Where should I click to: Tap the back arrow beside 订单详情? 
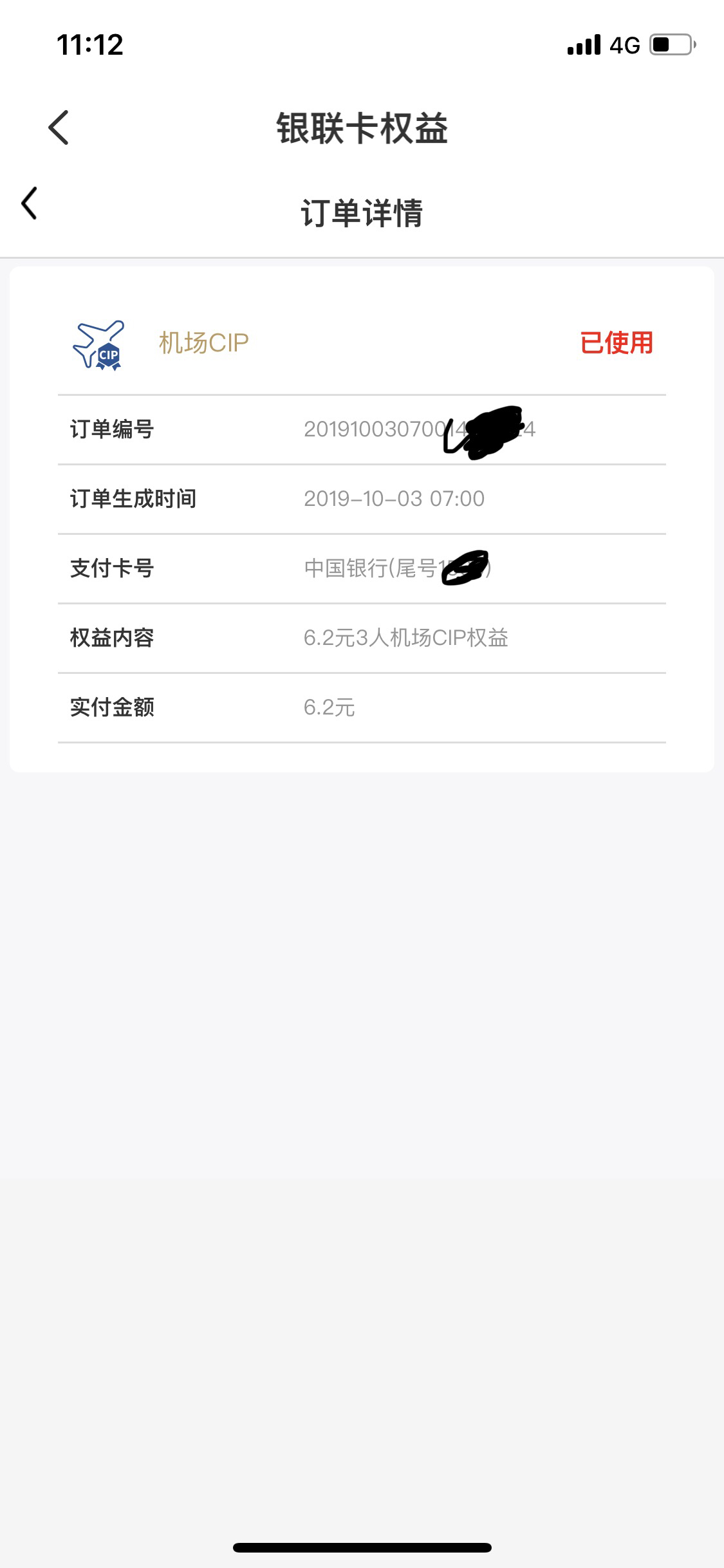point(30,204)
